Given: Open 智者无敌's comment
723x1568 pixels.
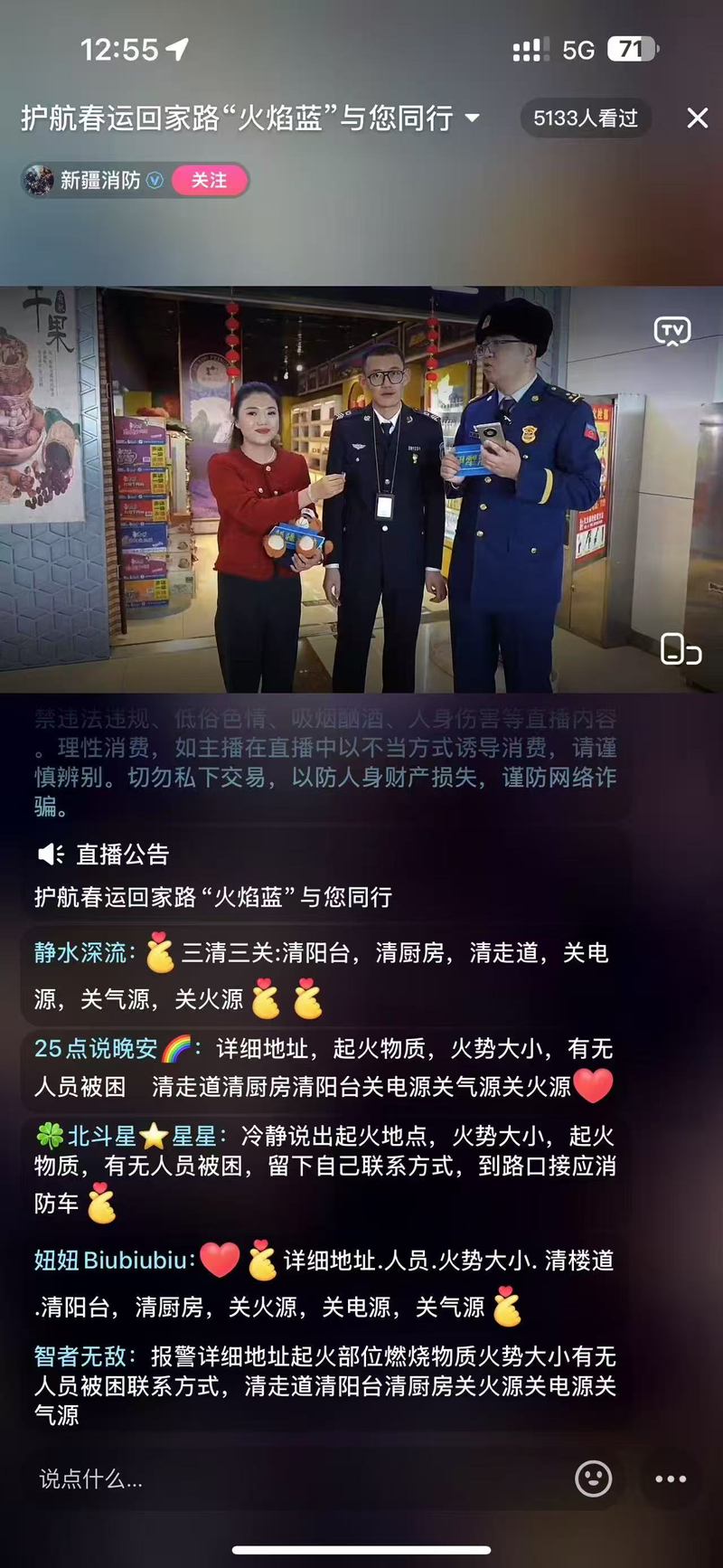Looking at the screenshot, I should pos(325,1384).
